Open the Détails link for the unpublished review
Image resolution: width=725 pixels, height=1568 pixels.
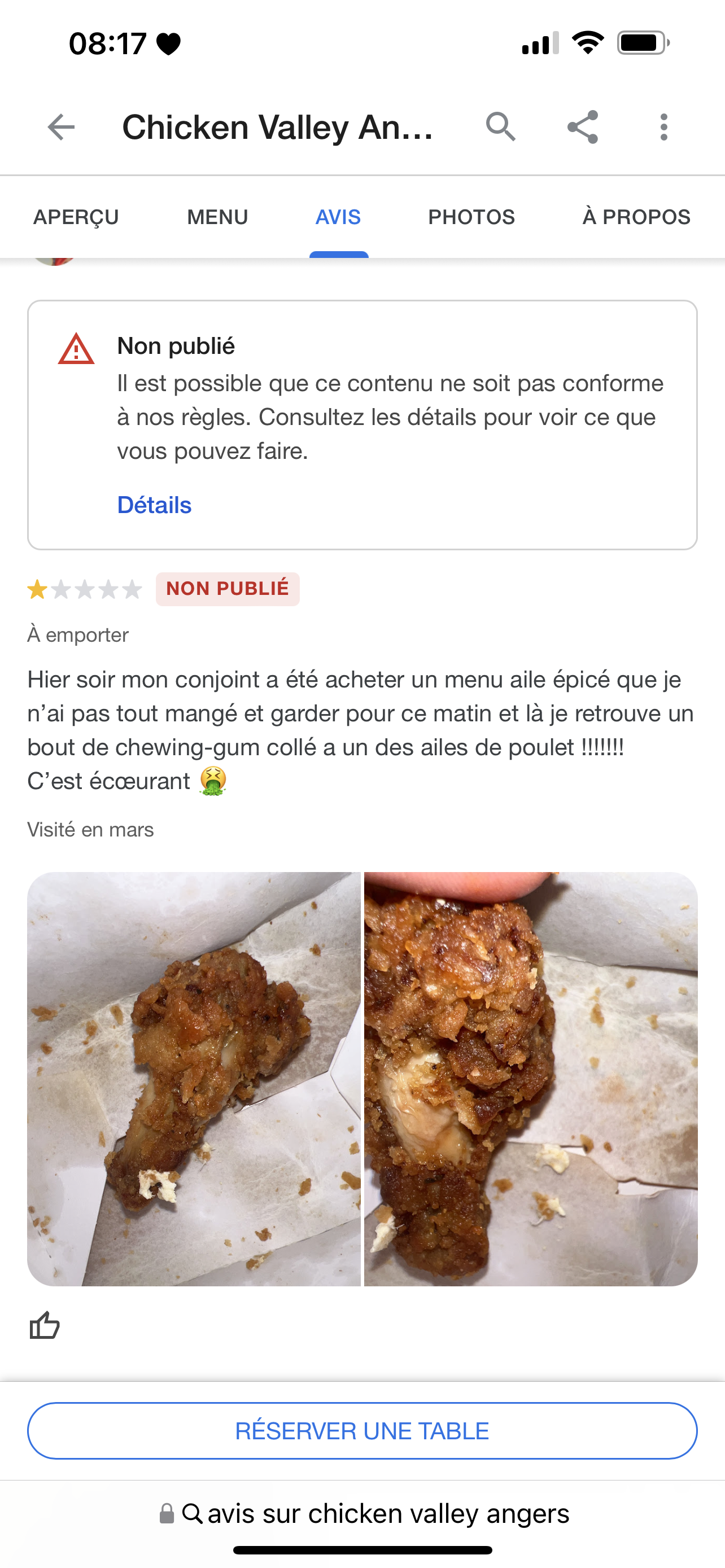click(x=154, y=505)
